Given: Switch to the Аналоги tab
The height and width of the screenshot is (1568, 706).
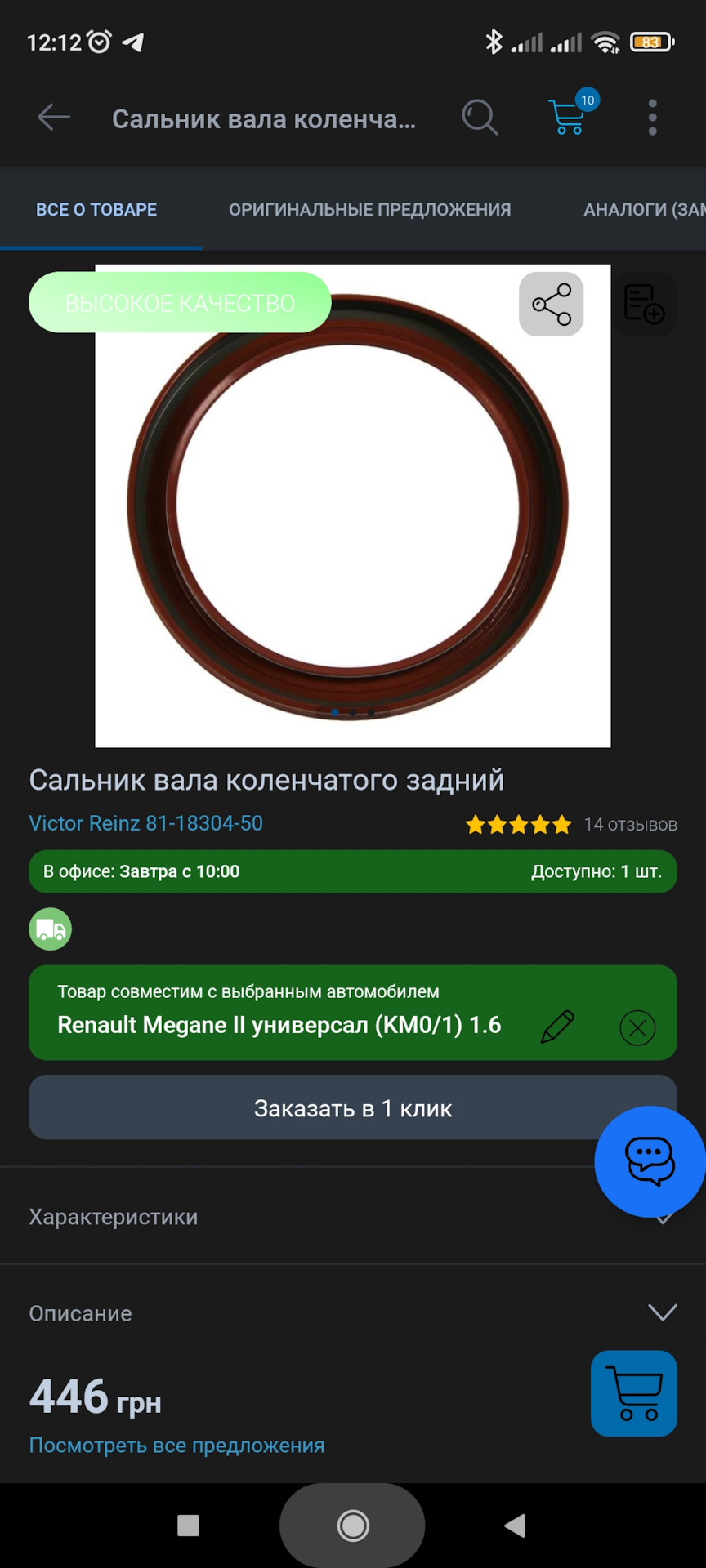Looking at the screenshot, I should (643, 210).
